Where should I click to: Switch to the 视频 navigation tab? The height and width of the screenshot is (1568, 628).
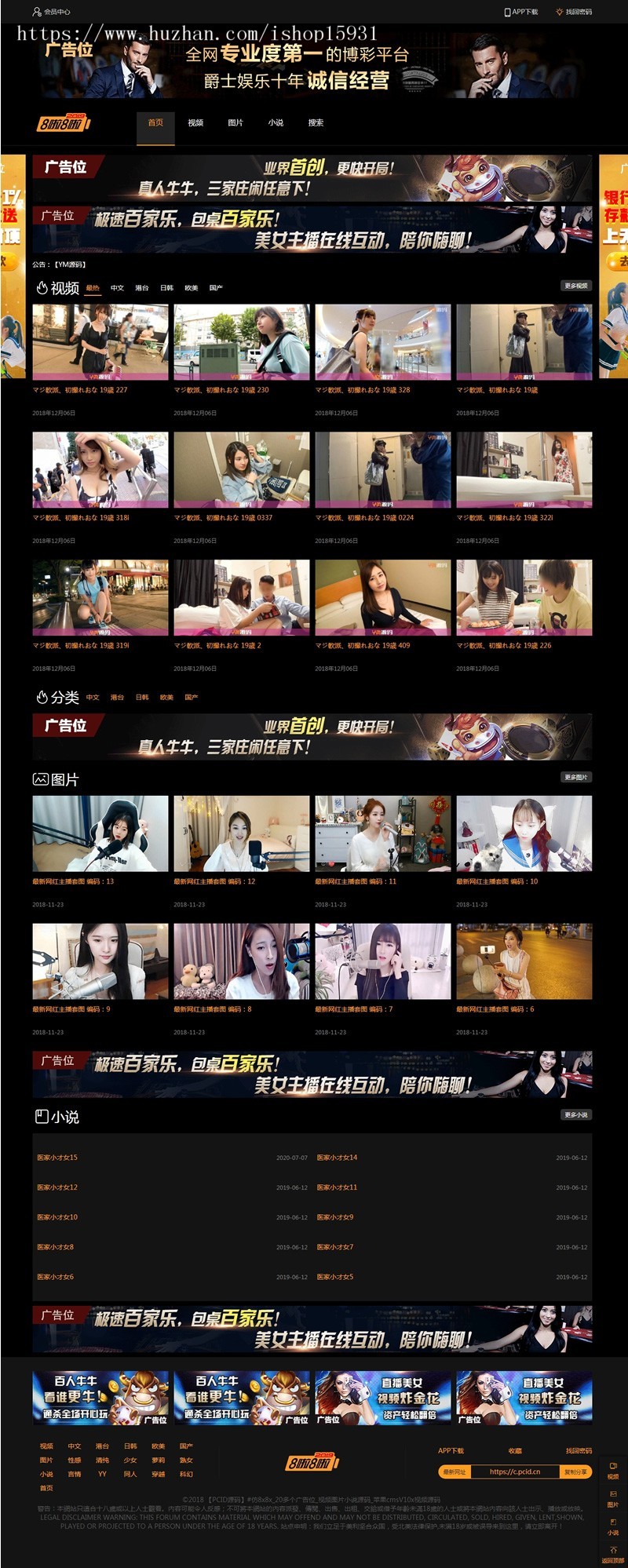[195, 122]
